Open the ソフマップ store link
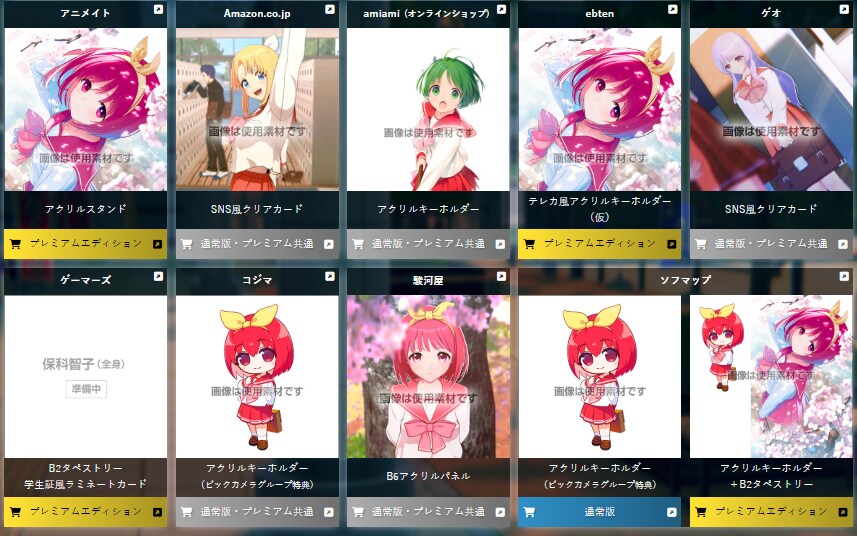Screen dimensions: 857x536 pos(685,281)
